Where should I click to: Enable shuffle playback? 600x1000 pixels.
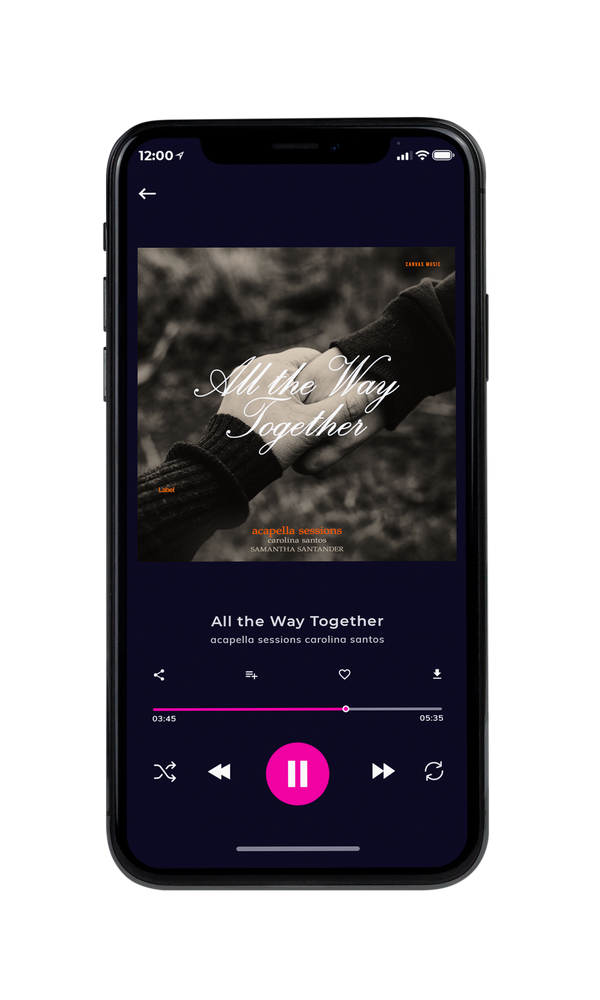(165, 772)
